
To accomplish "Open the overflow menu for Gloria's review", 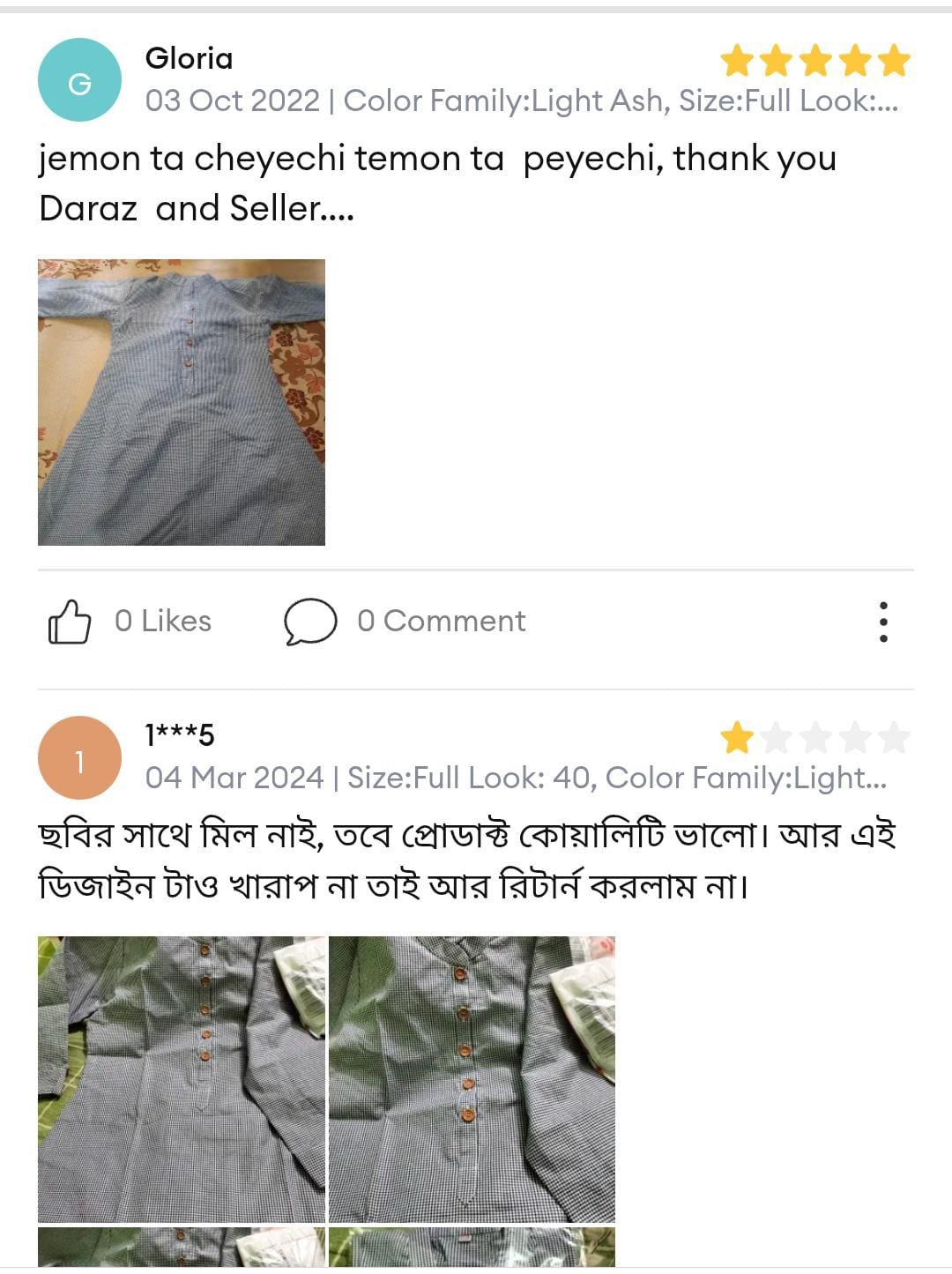I will [883, 622].
